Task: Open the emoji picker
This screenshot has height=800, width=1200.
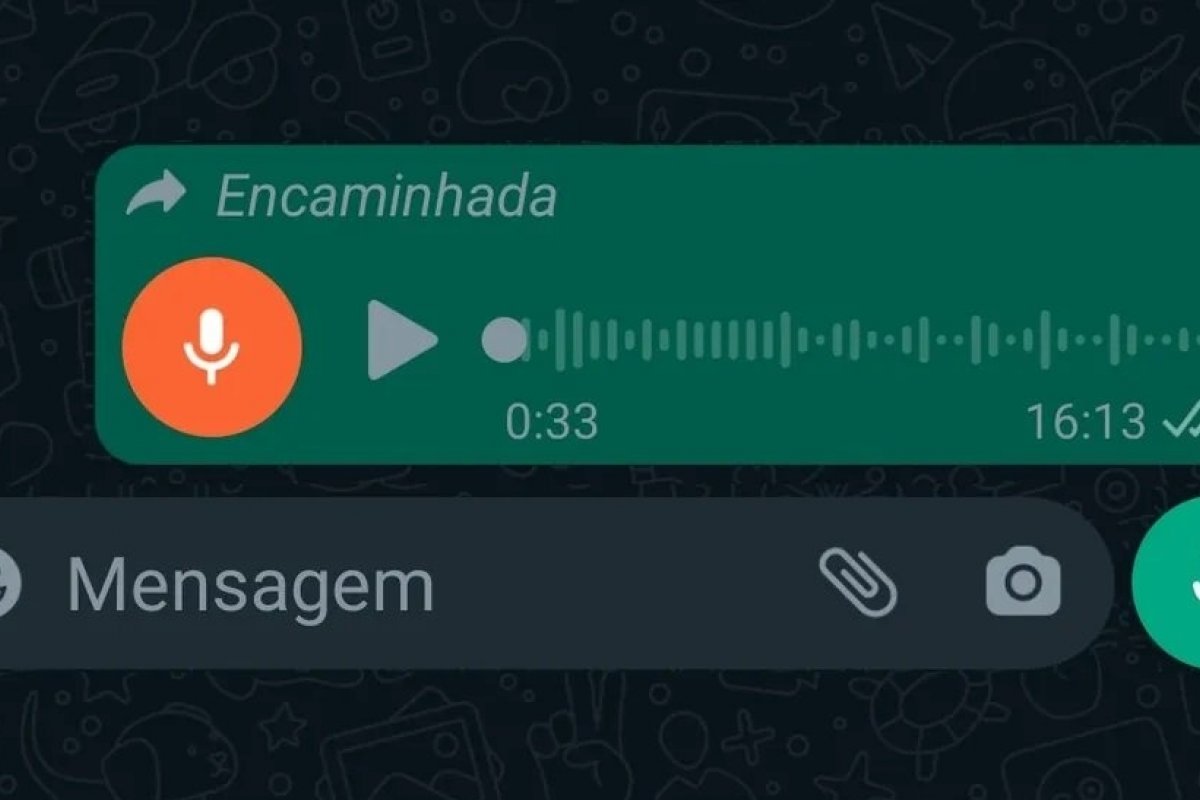Action: coord(6,584)
